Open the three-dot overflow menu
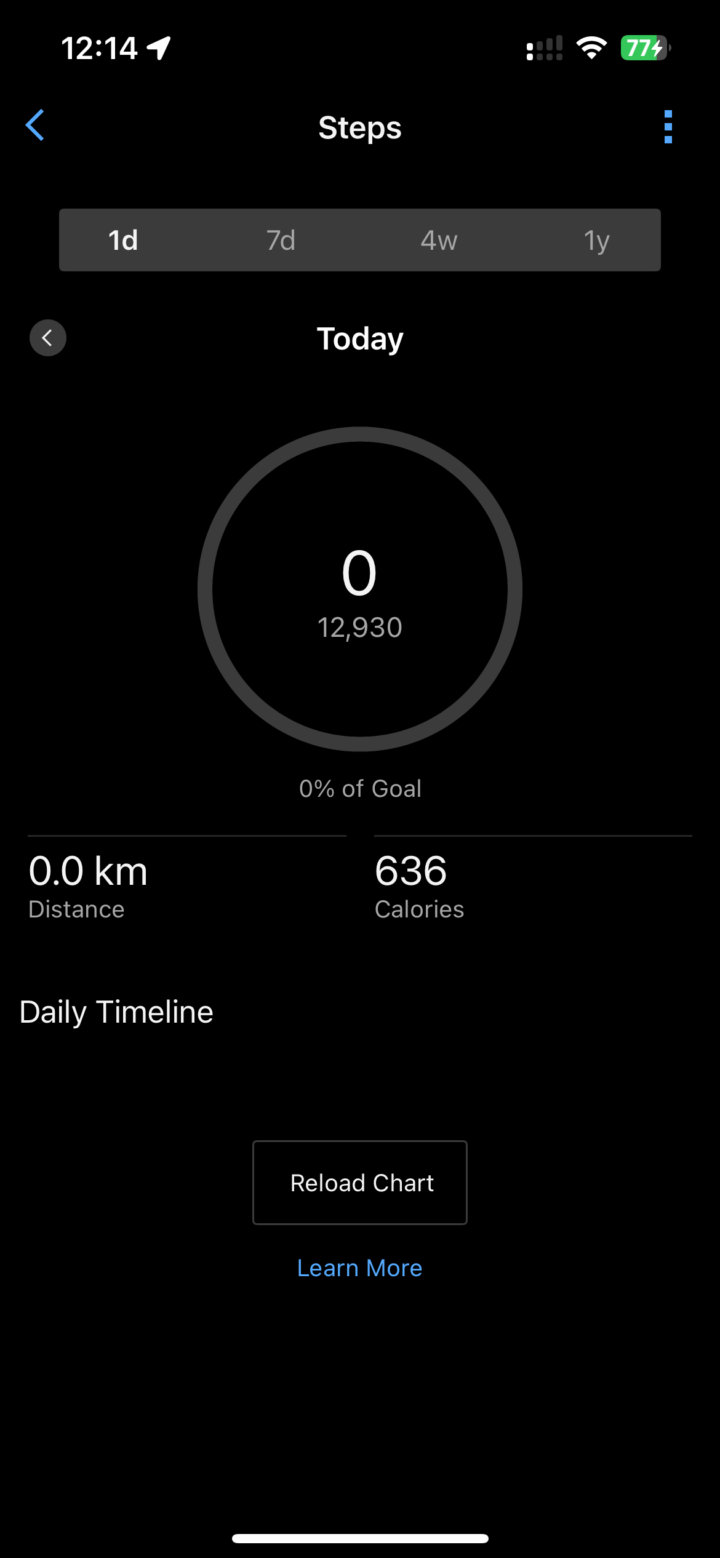 (667, 127)
